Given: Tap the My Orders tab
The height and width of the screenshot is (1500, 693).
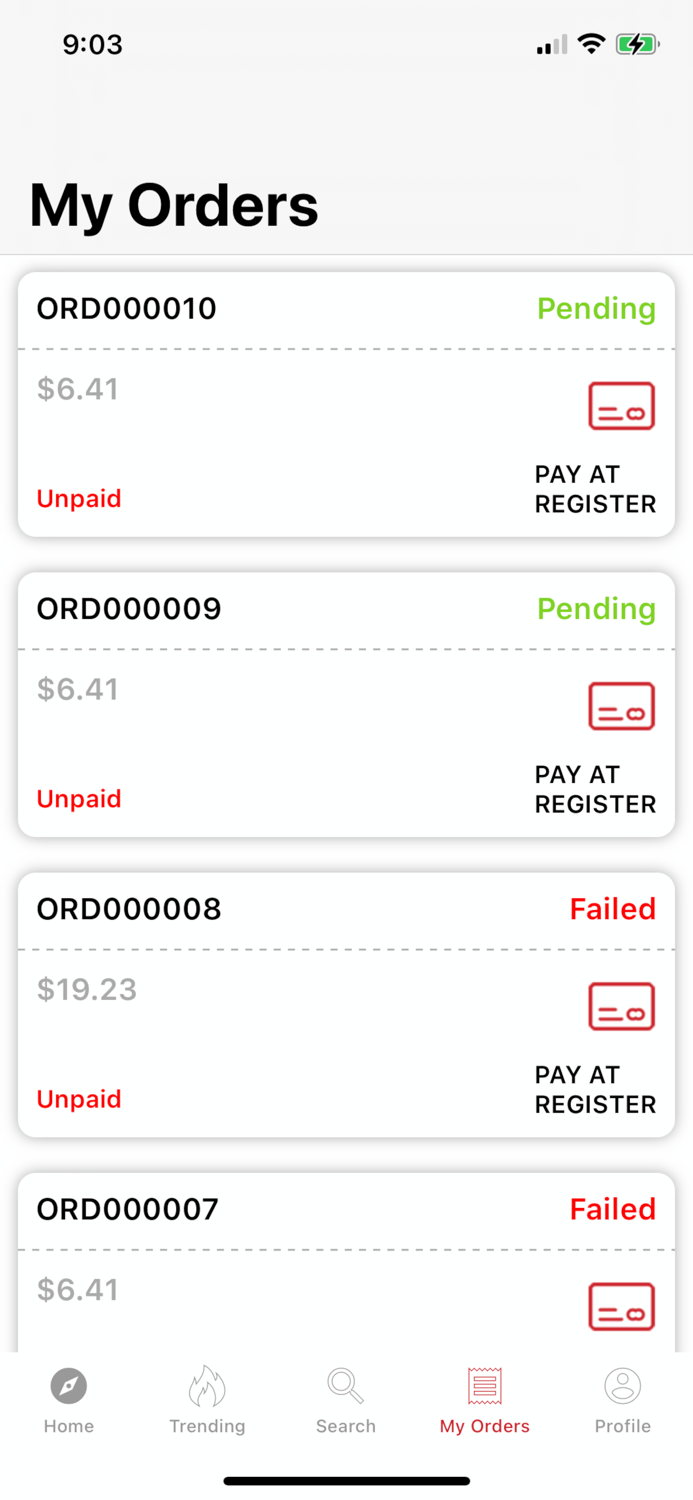Looking at the screenshot, I should pos(485,1400).
